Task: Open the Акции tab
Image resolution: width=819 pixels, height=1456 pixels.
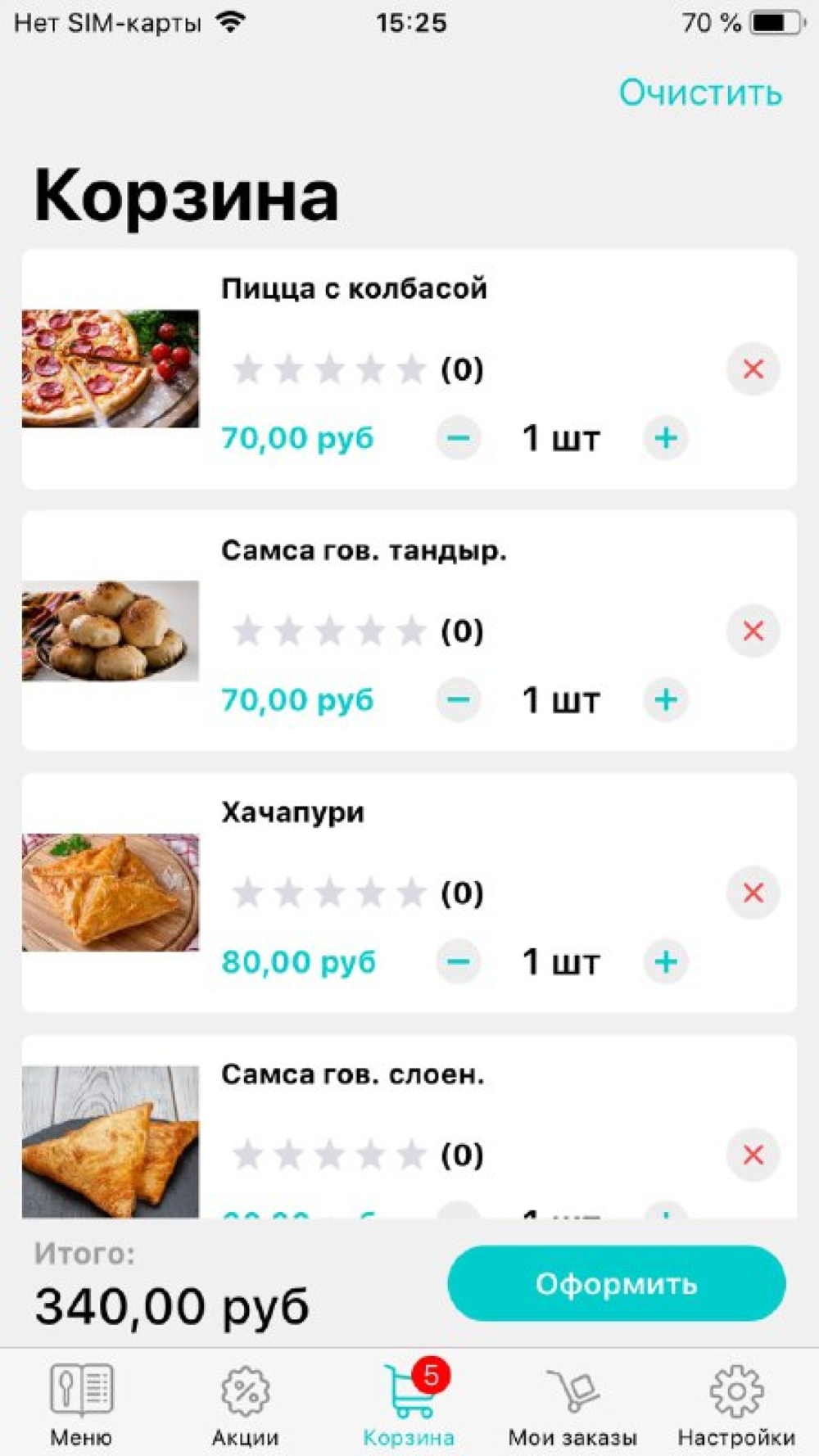Action: point(245,1404)
